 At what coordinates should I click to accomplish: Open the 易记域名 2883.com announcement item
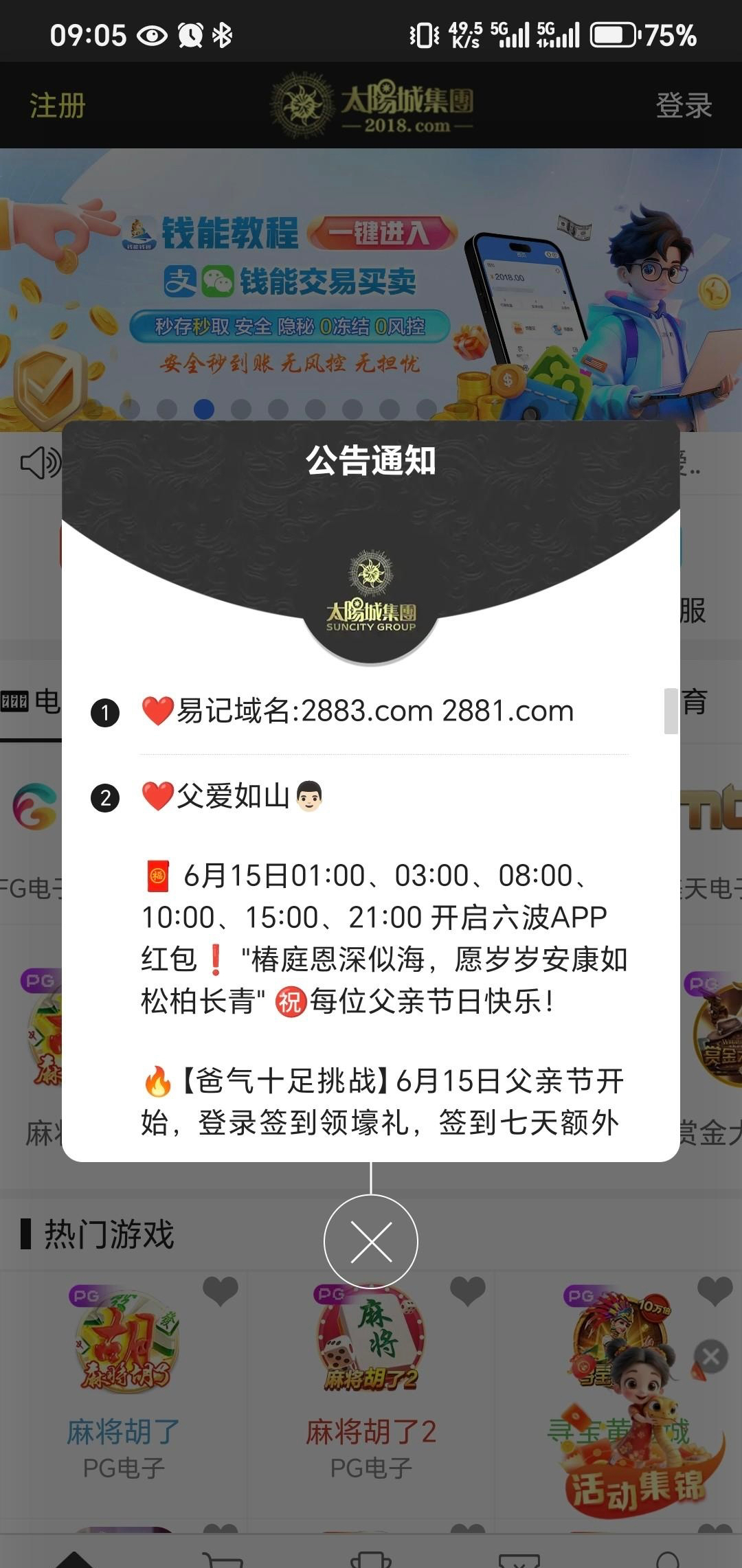coord(374,711)
